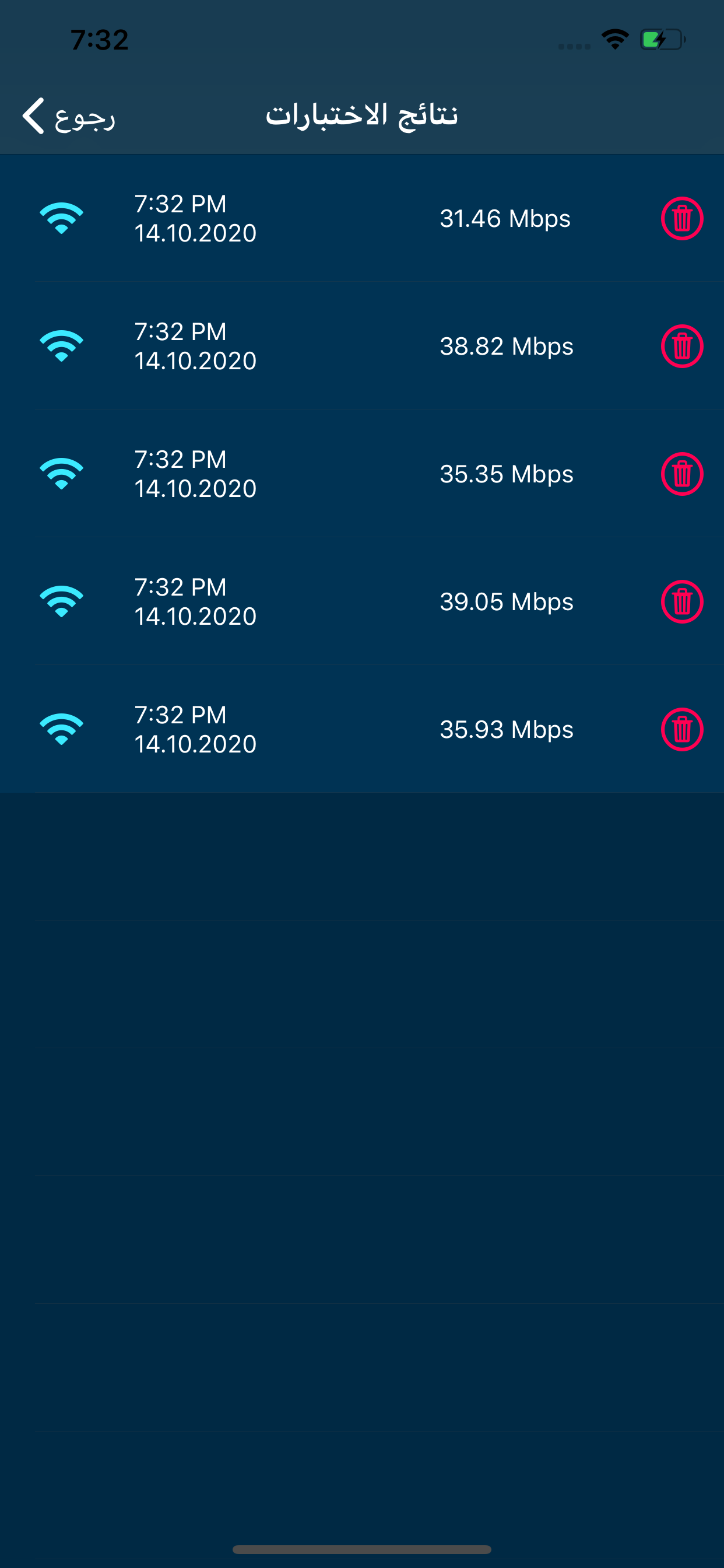Delete the 31.46 Mbps test result
The width and height of the screenshot is (724, 1568).
coord(681,219)
